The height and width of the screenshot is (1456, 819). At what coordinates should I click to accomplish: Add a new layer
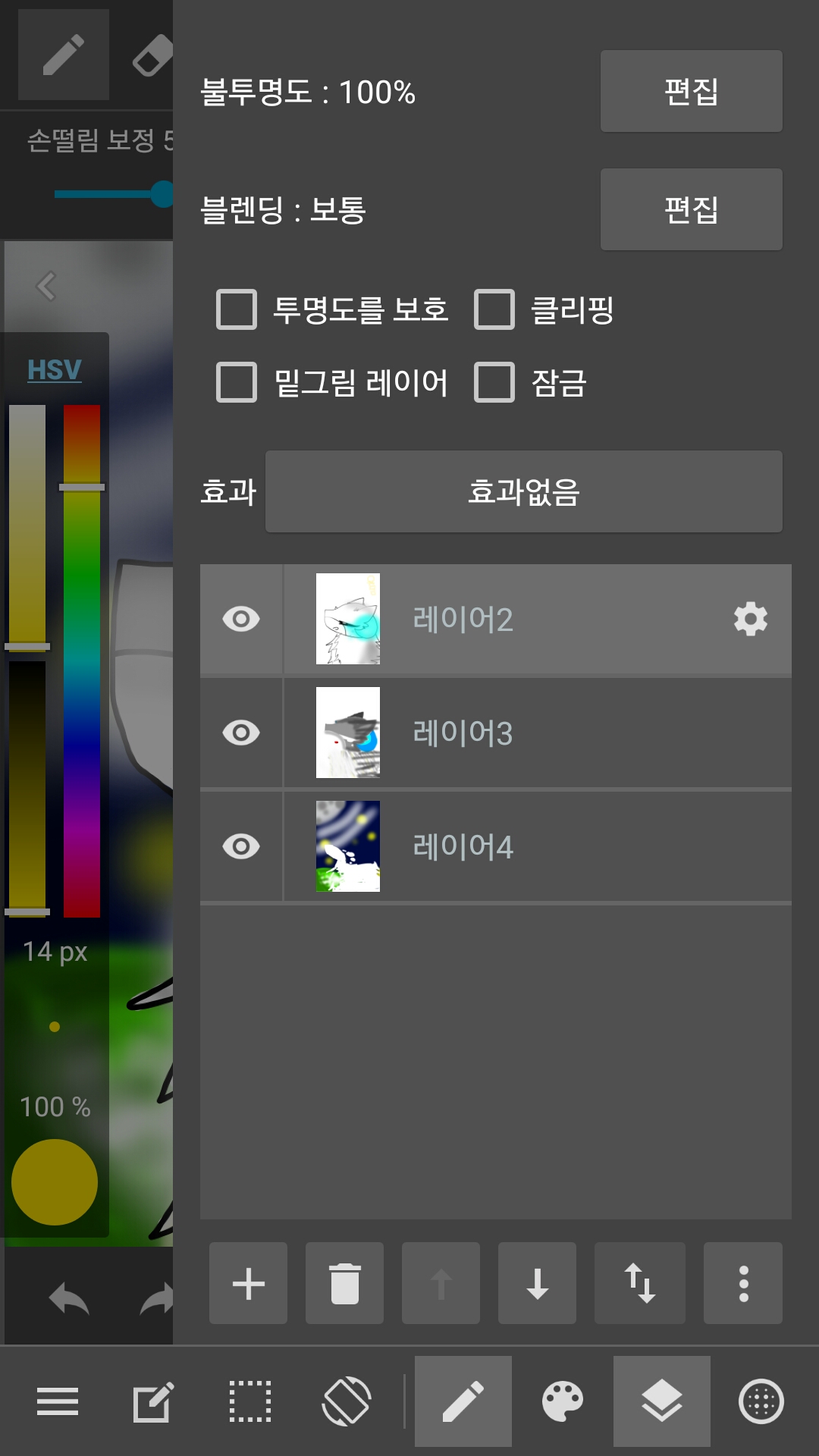click(x=249, y=1284)
